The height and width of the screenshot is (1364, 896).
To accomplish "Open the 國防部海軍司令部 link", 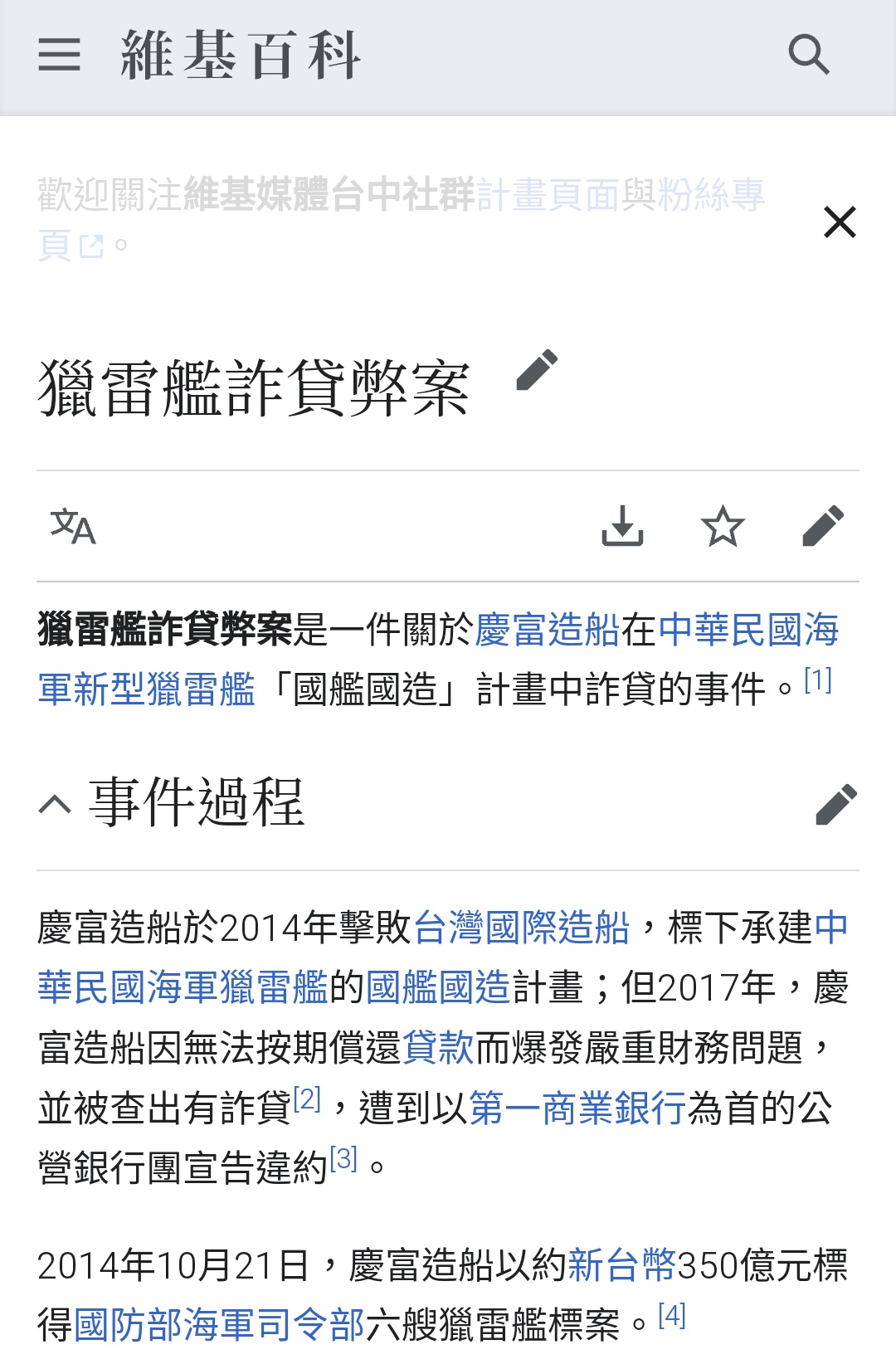I will (x=219, y=1325).
